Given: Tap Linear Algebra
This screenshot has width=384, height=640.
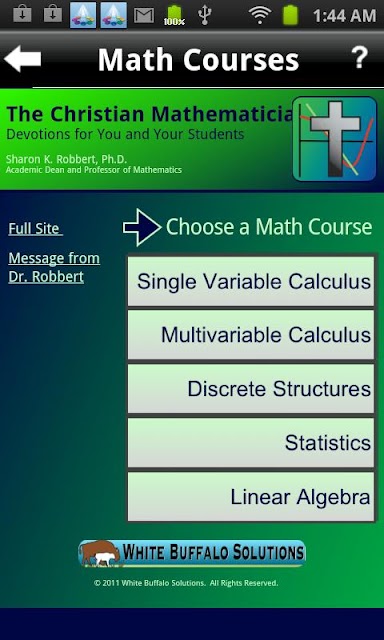Looking at the screenshot, I should coord(251,497).
